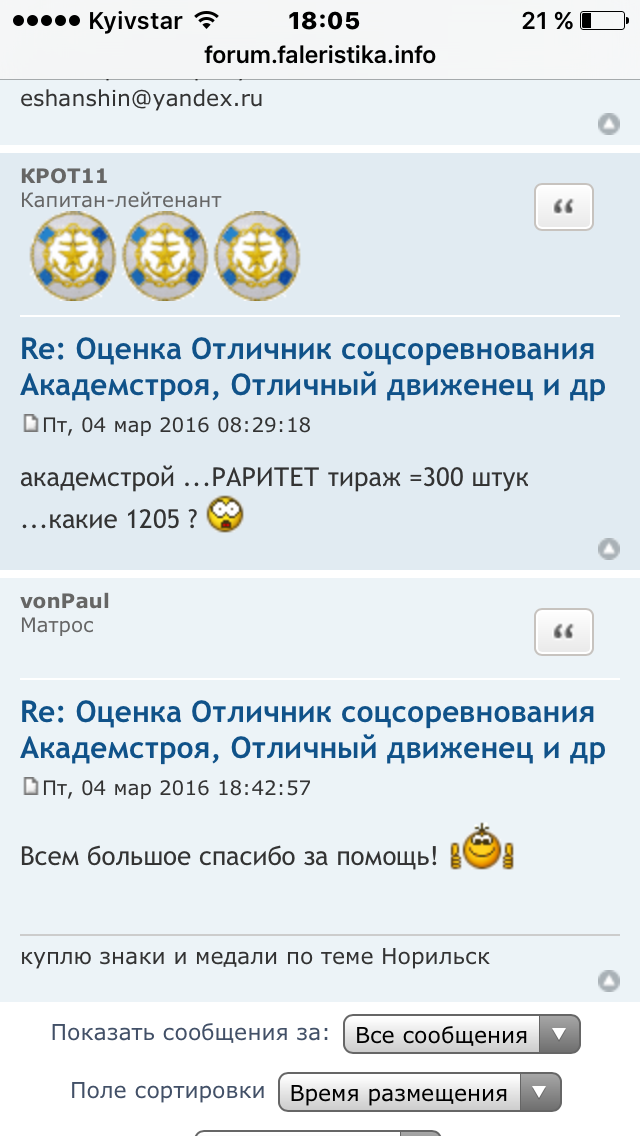Quote vonPaul's thank-you post

(563, 632)
